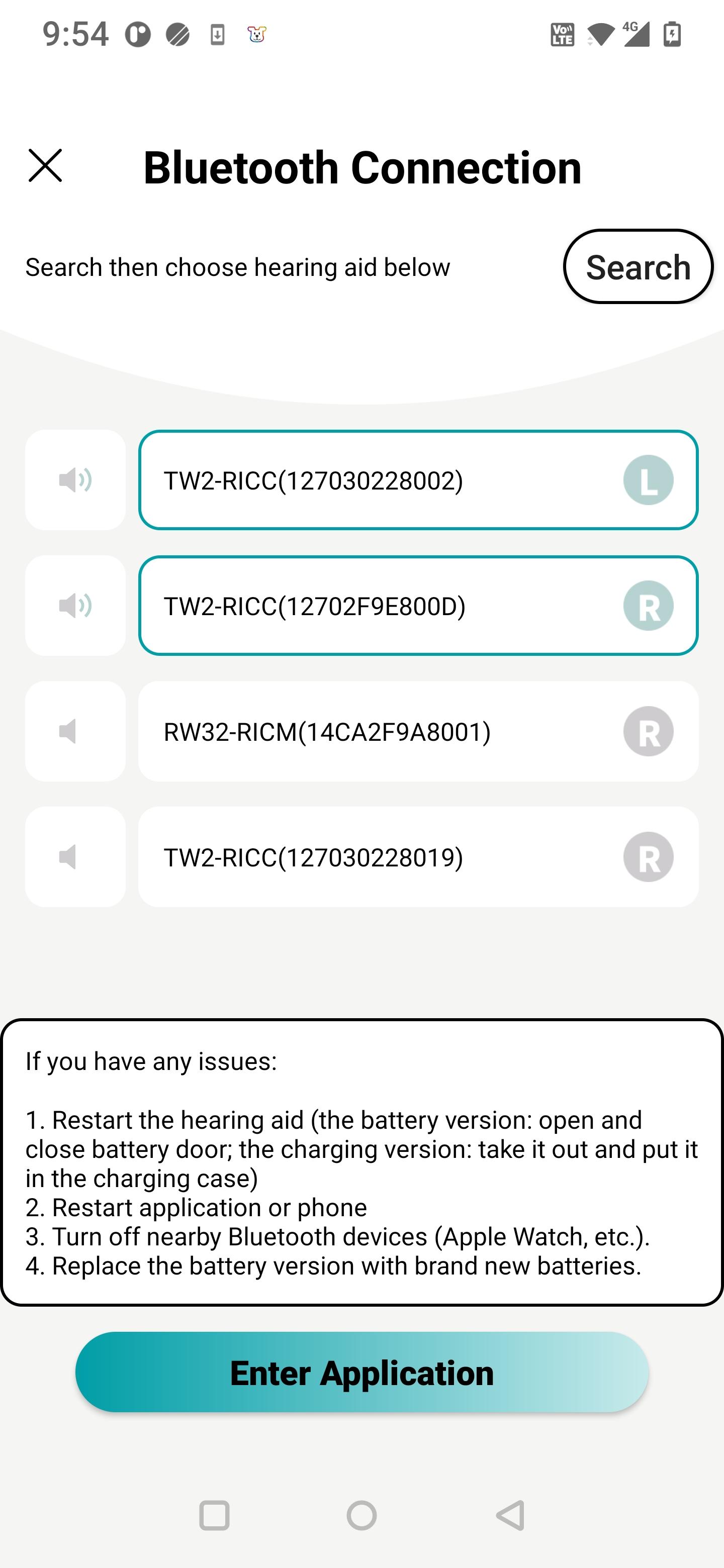Screen dimensions: 724x1568
Task: Go back using the system back button
Action: (x=510, y=1515)
